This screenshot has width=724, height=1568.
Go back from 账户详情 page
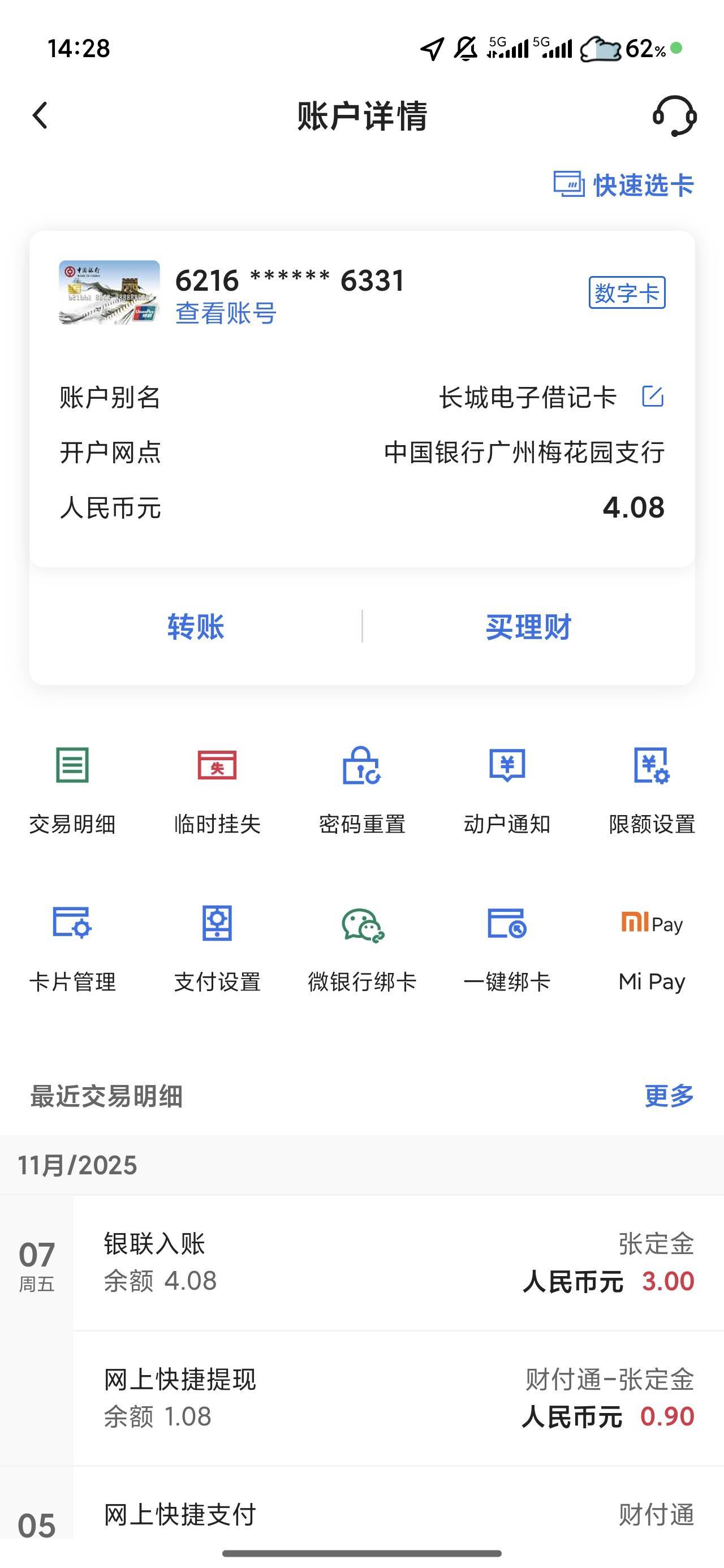click(x=40, y=115)
